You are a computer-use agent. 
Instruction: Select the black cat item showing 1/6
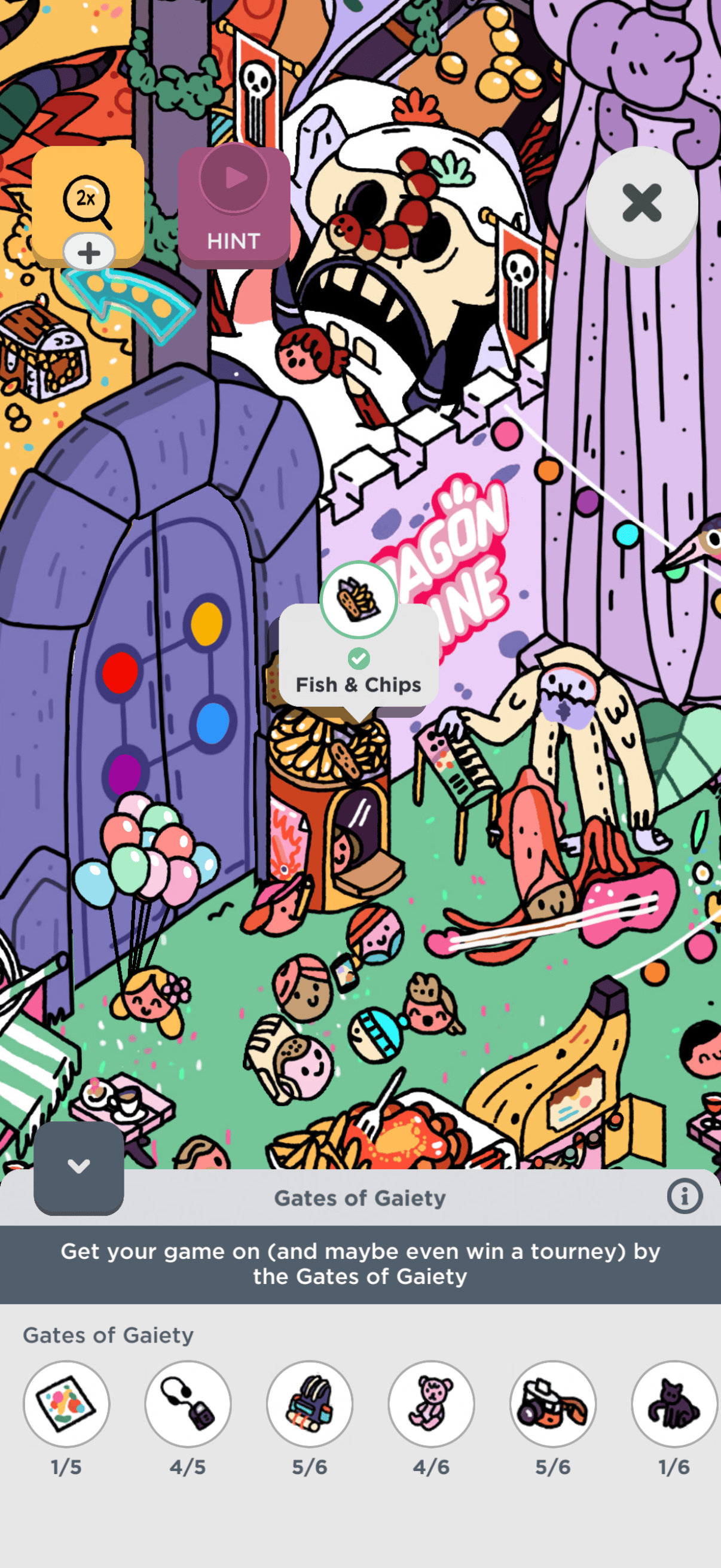coord(674,1404)
